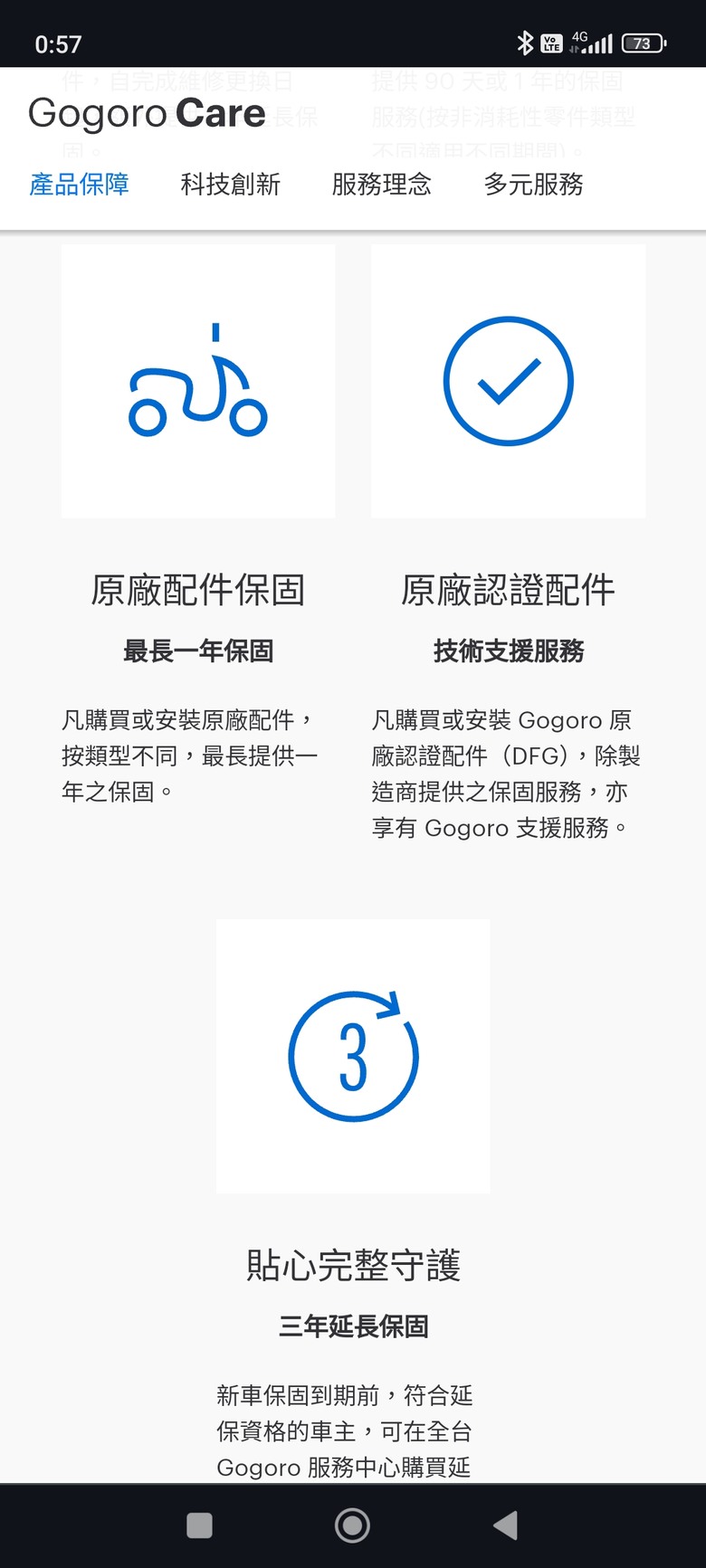Switch to the 科技創新 tab

point(230,185)
